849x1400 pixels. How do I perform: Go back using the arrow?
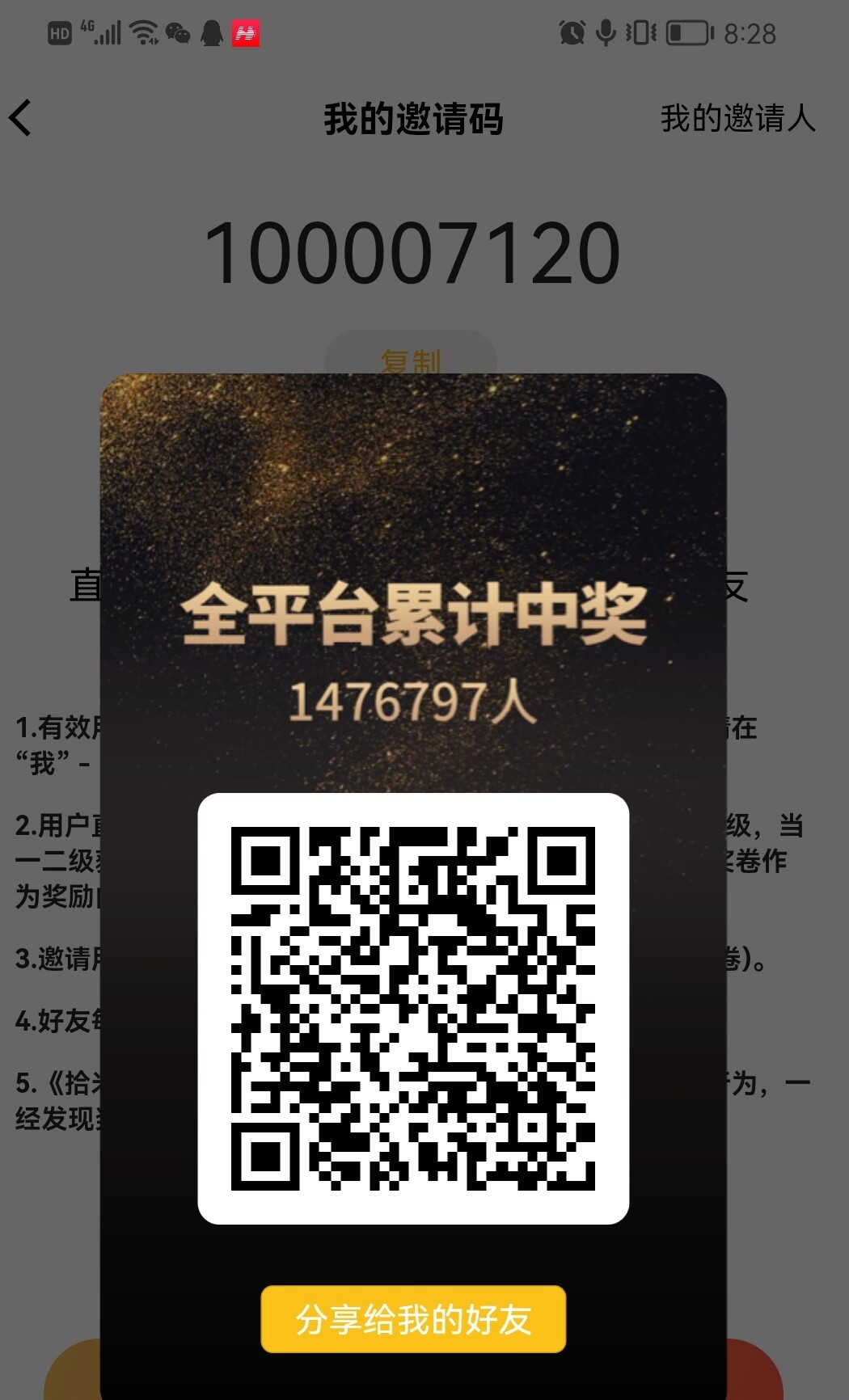click(x=21, y=118)
